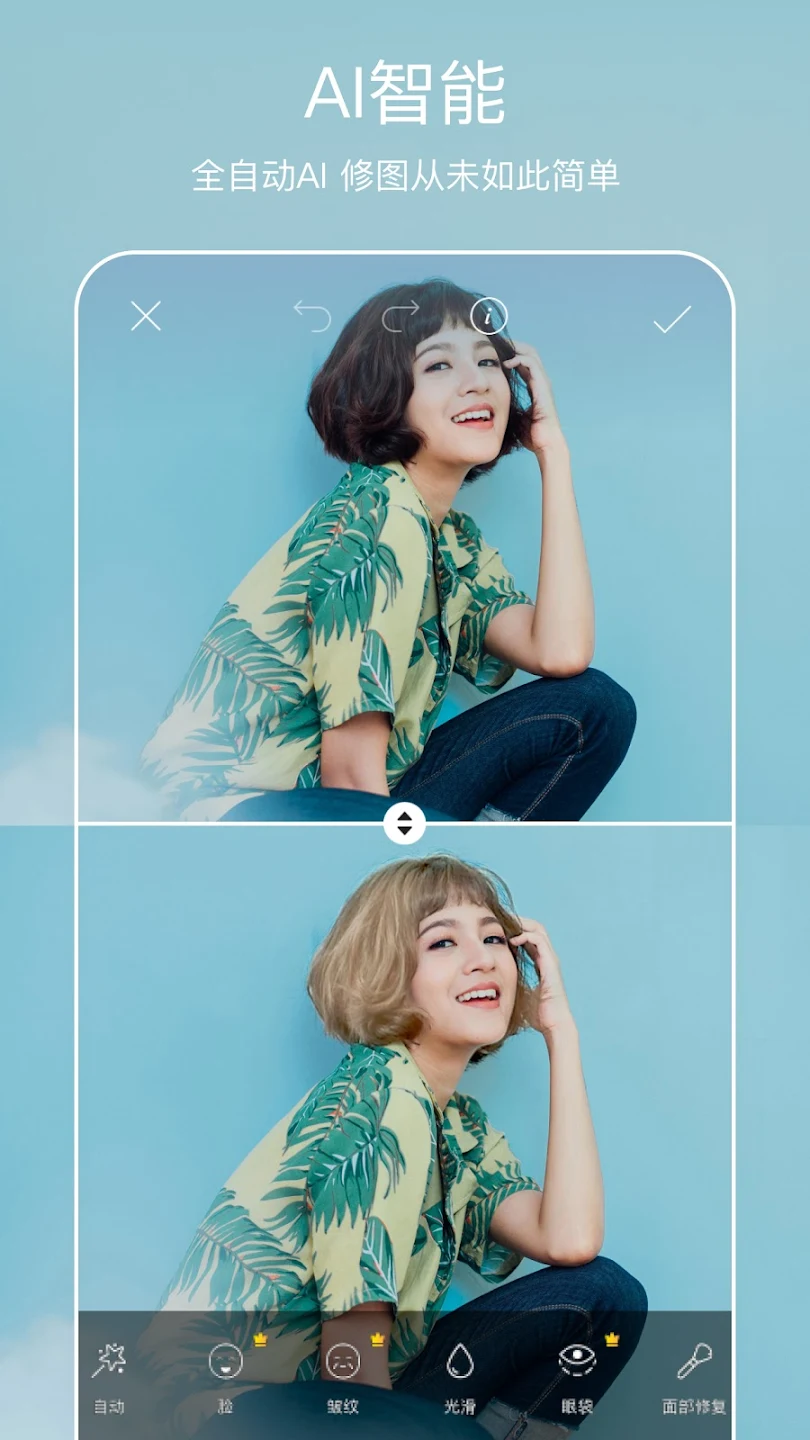Open the 脸 (Face) adjustment tool
The image size is (810, 1440).
coord(225,1362)
